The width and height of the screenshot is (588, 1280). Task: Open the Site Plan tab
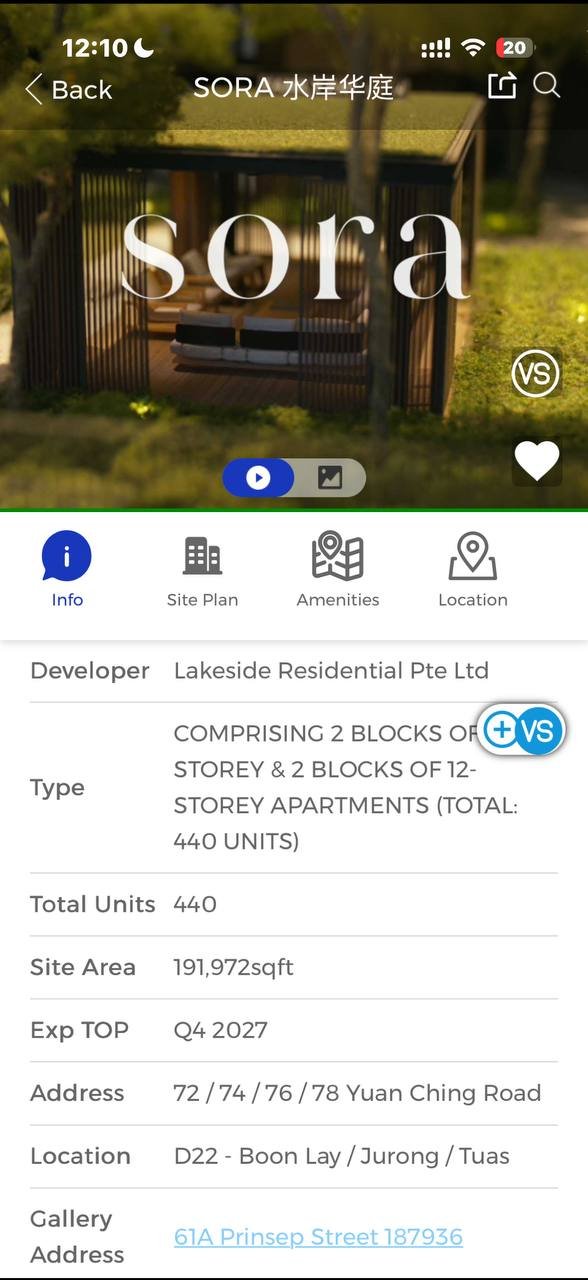tap(203, 569)
